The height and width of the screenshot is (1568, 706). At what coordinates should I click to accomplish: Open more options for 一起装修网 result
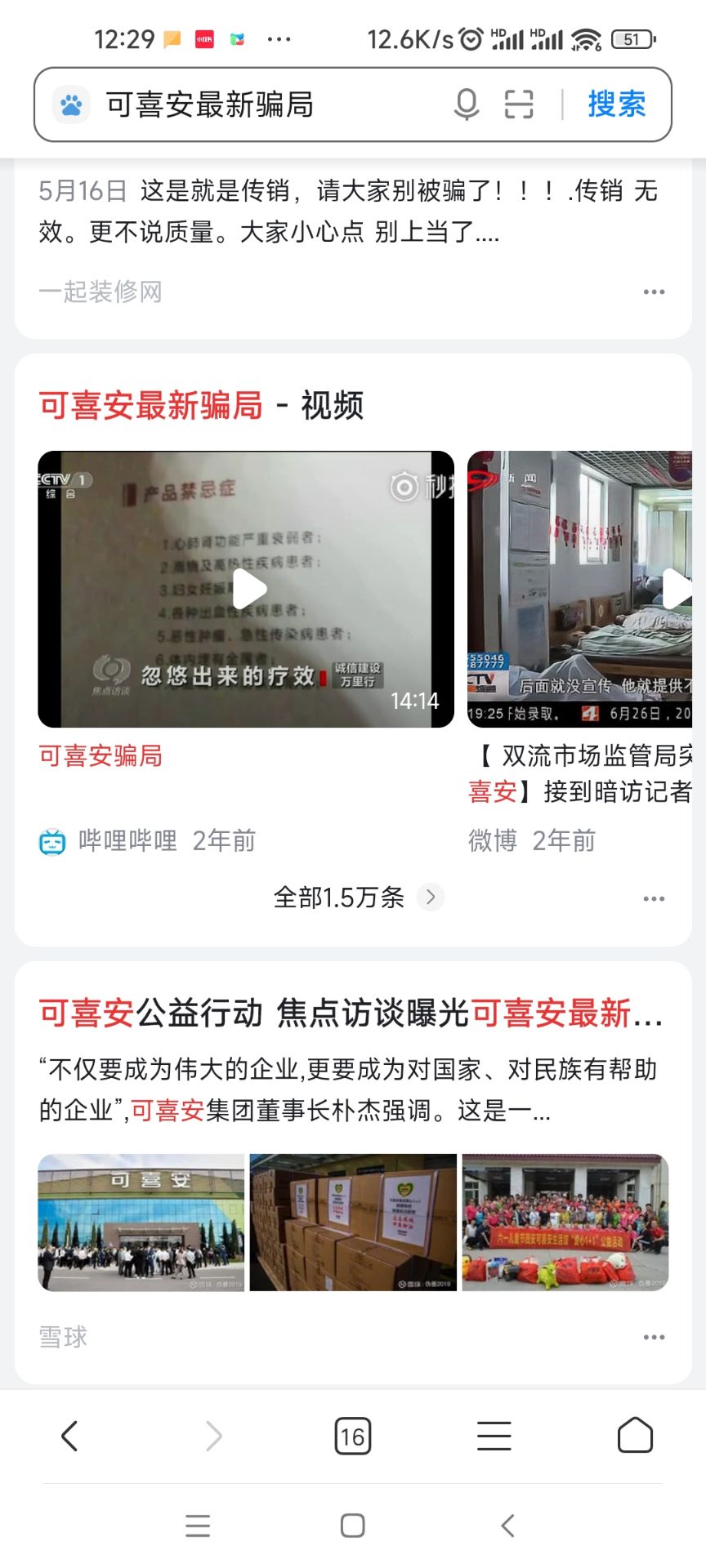click(654, 292)
